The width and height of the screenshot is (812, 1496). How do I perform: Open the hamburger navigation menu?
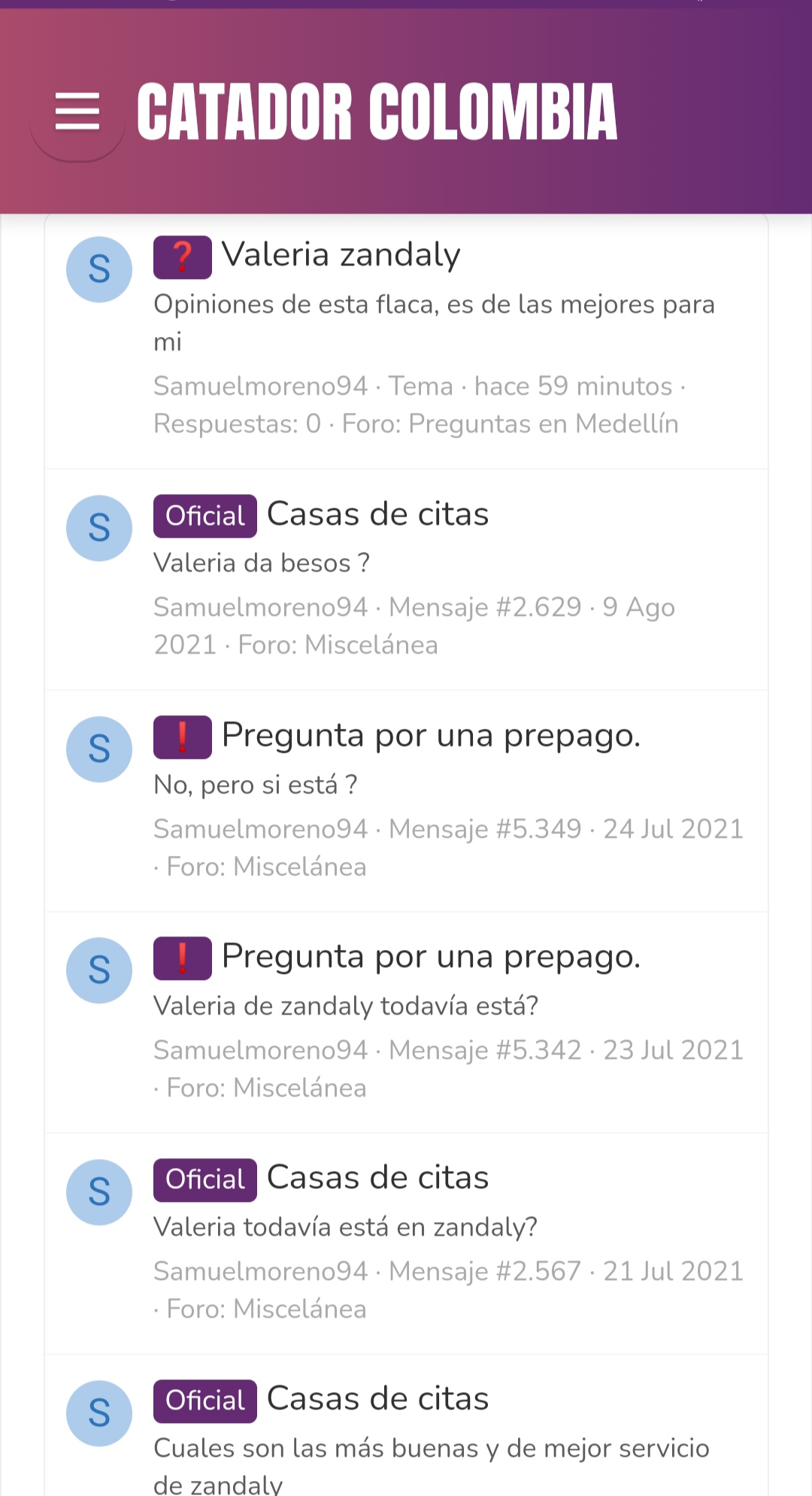77,112
